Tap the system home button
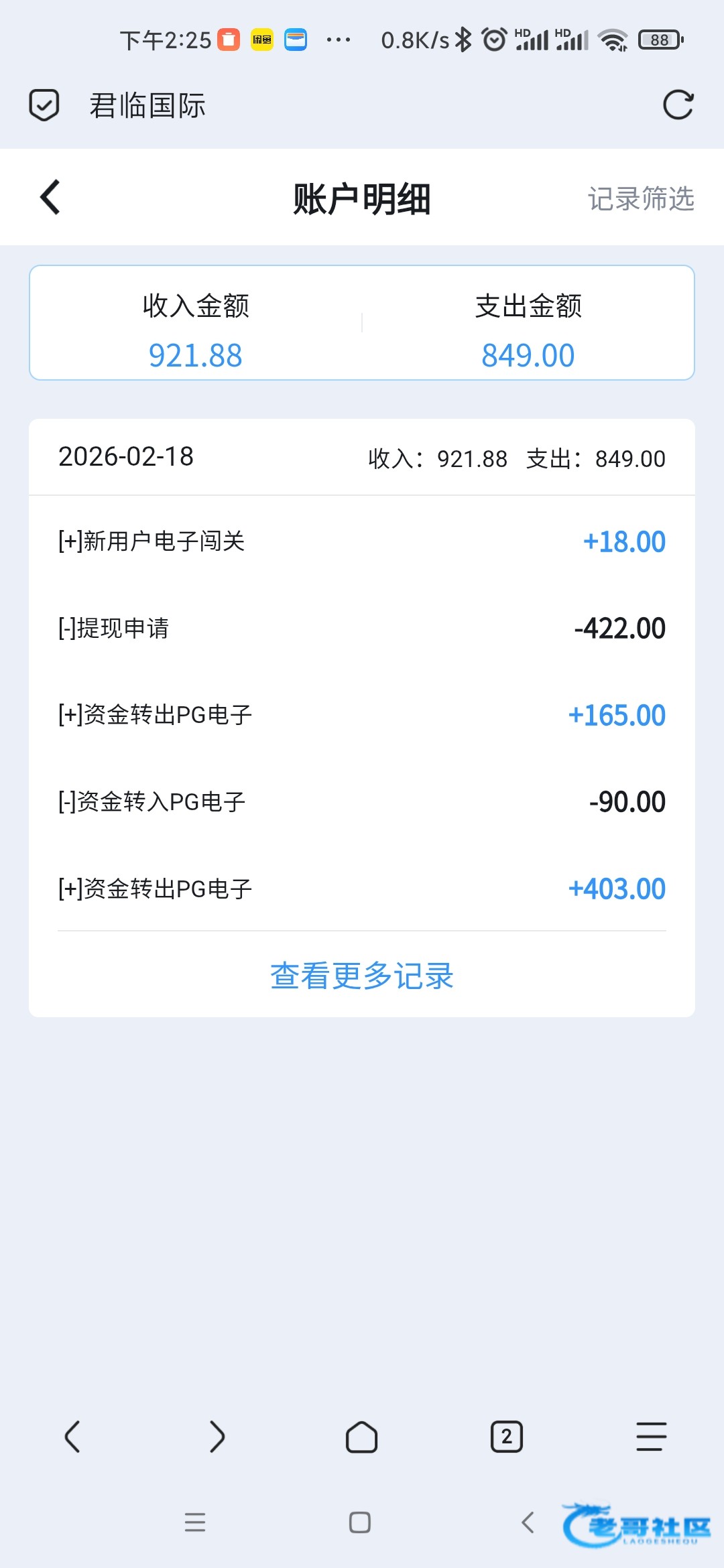The width and height of the screenshot is (724, 1568). pyautogui.click(x=360, y=1522)
